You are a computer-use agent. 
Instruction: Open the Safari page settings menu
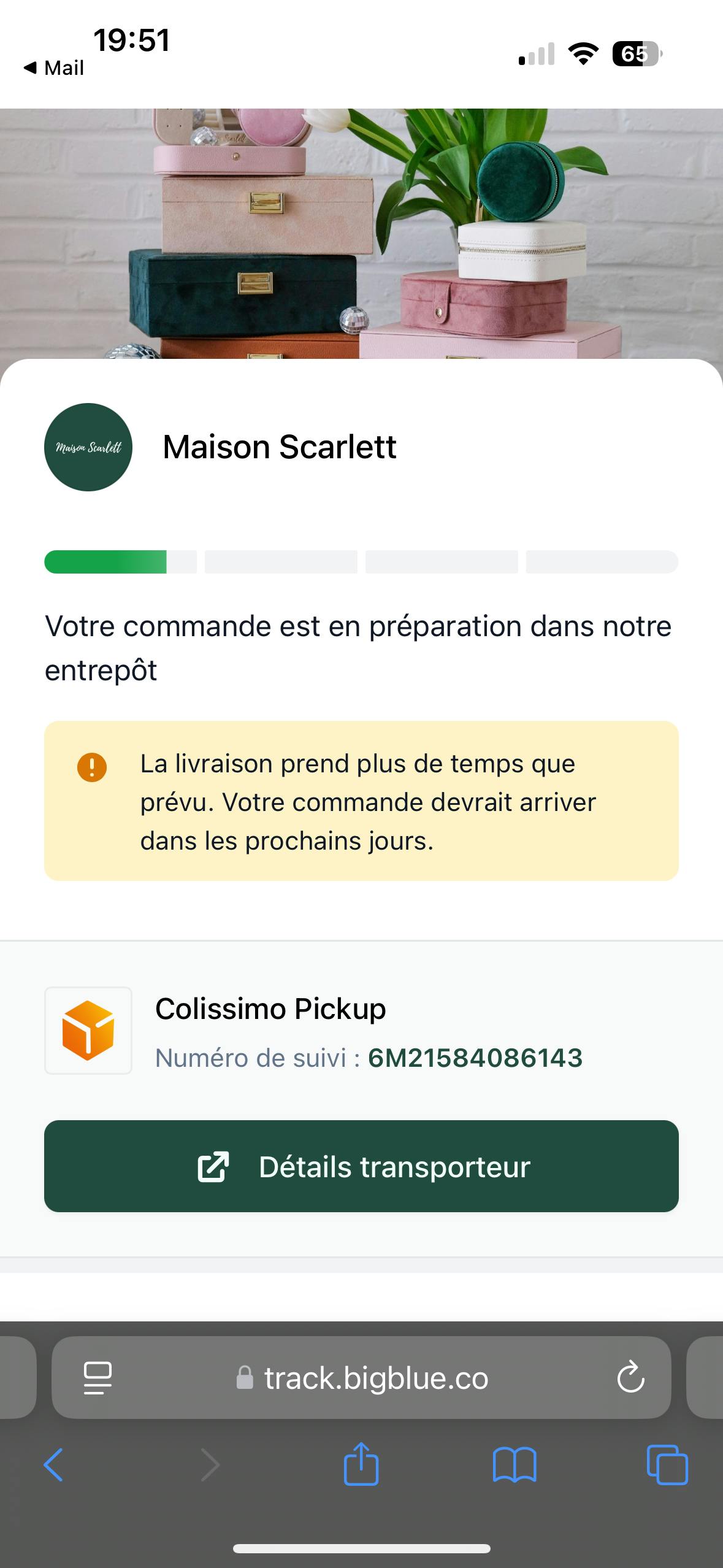tap(98, 1378)
